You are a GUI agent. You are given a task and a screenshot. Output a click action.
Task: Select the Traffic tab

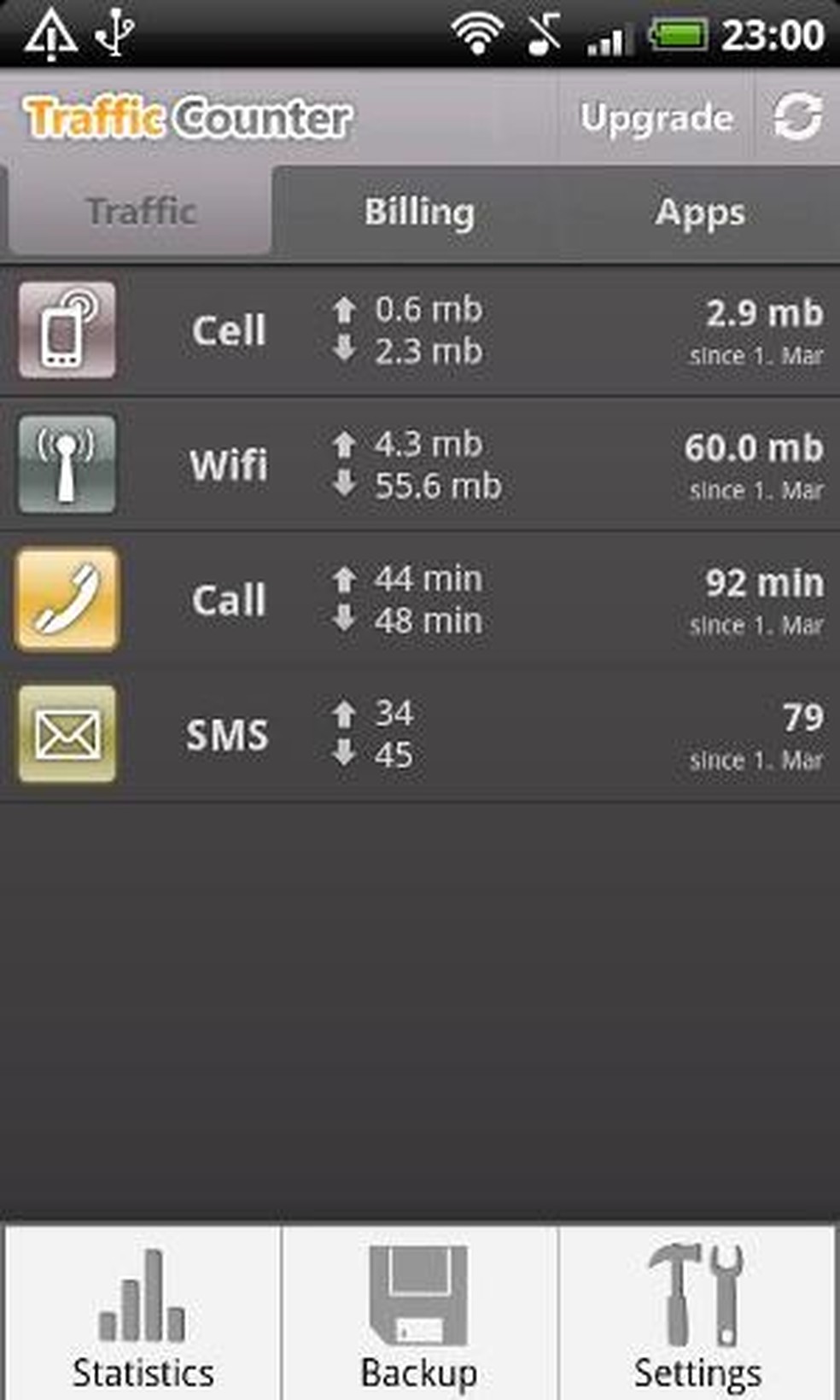[x=139, y=213]
